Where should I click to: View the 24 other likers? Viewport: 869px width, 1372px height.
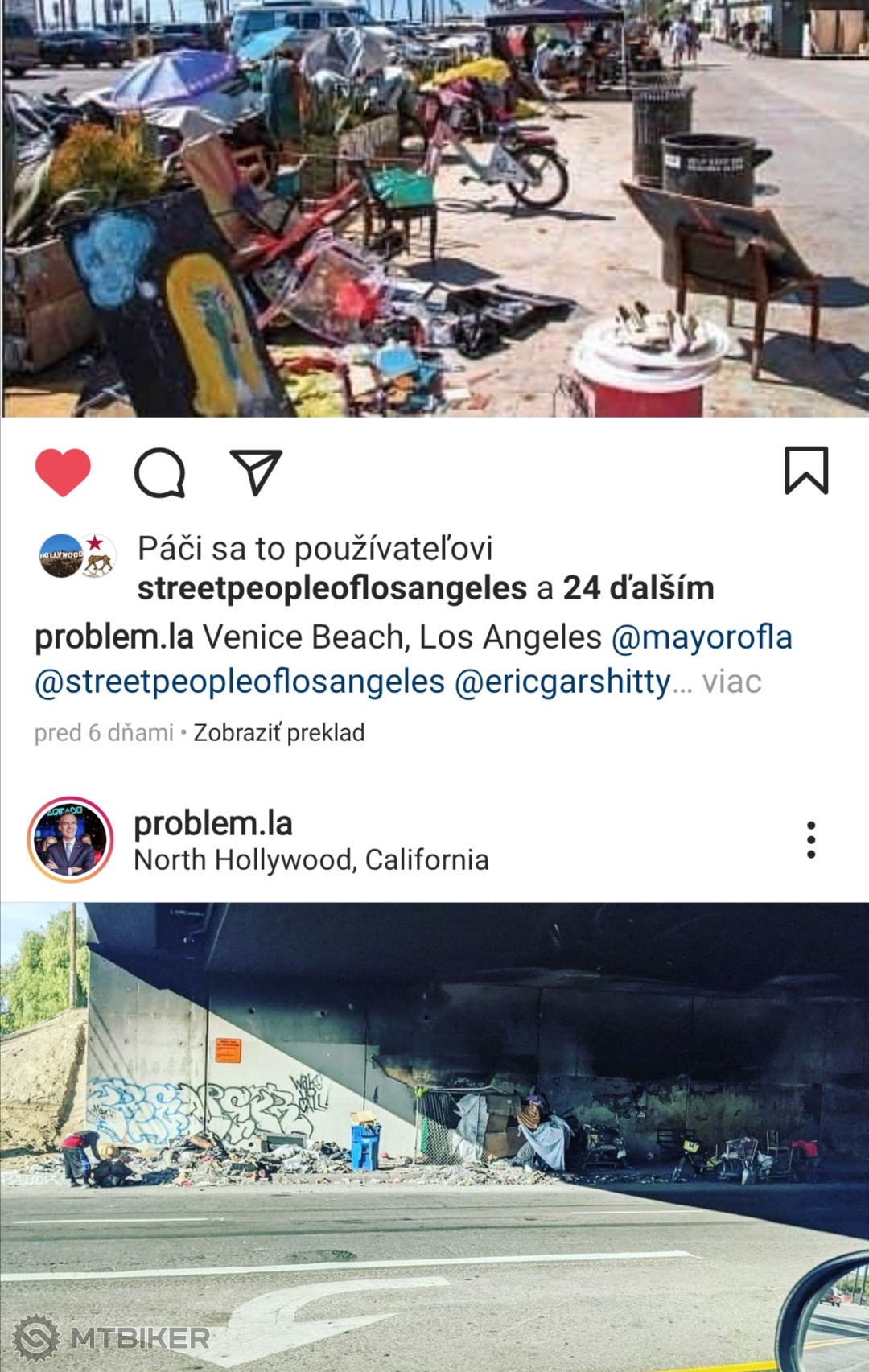[x=637, y=588]
